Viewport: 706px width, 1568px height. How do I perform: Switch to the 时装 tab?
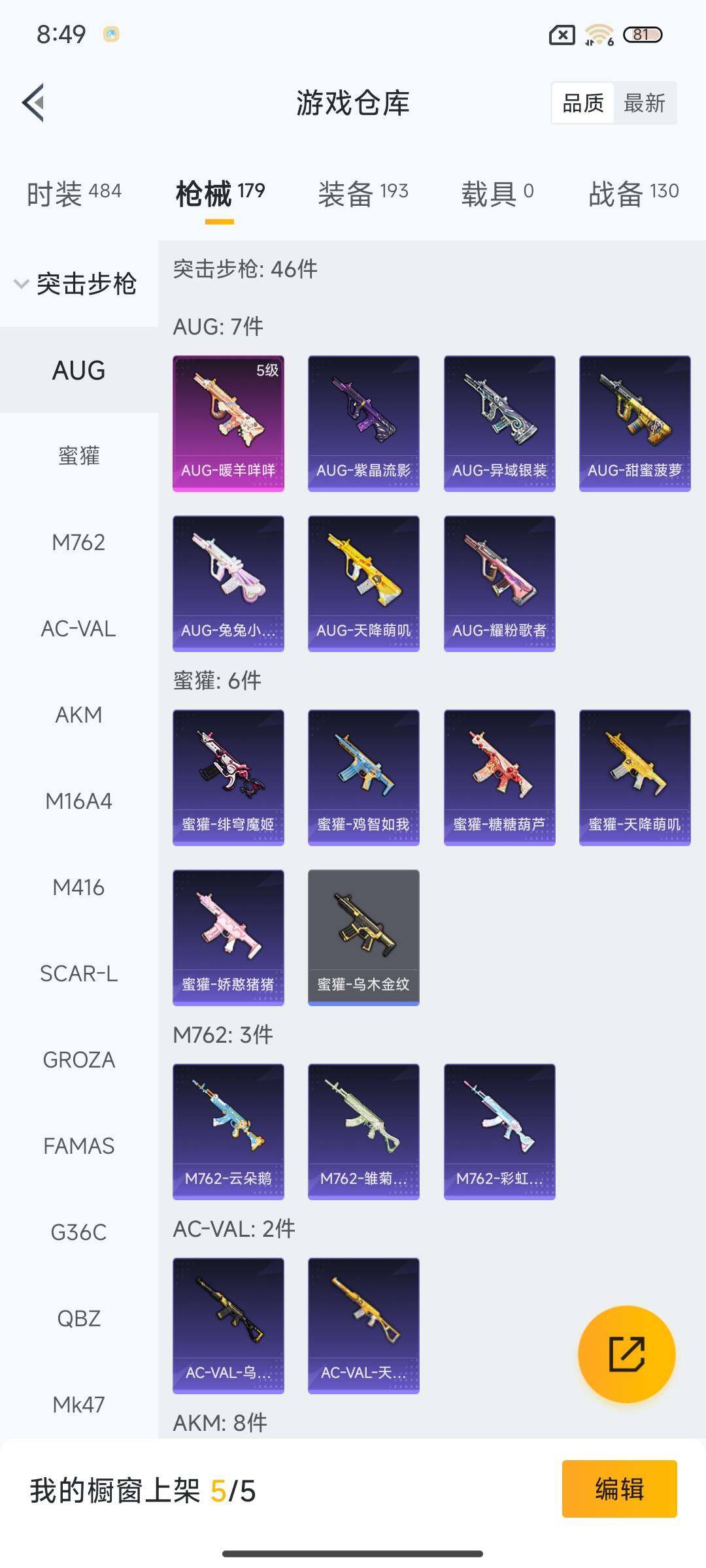pyautogui.click(x=74, y=193)
